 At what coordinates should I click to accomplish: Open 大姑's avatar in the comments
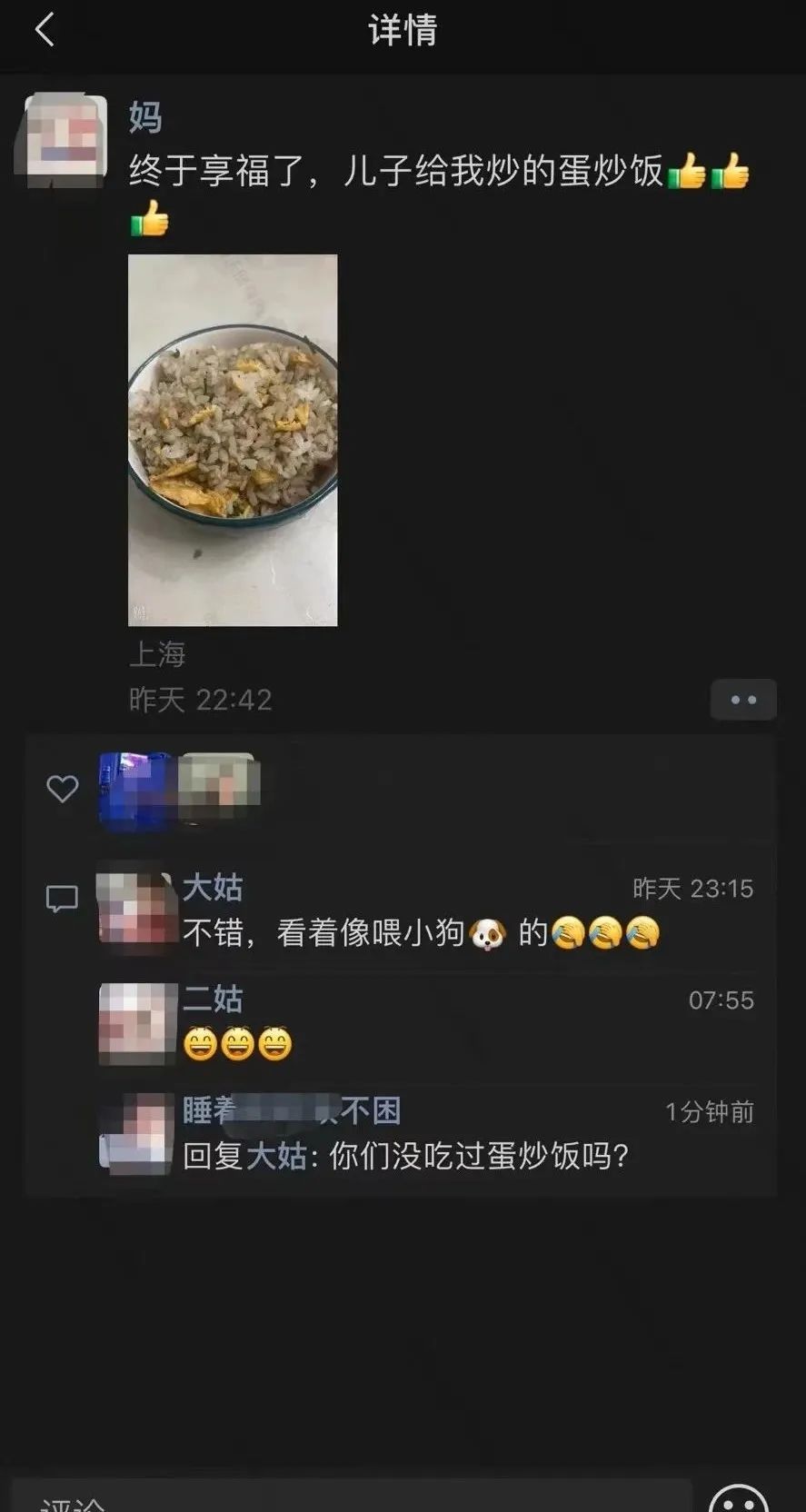coord(136,912)
